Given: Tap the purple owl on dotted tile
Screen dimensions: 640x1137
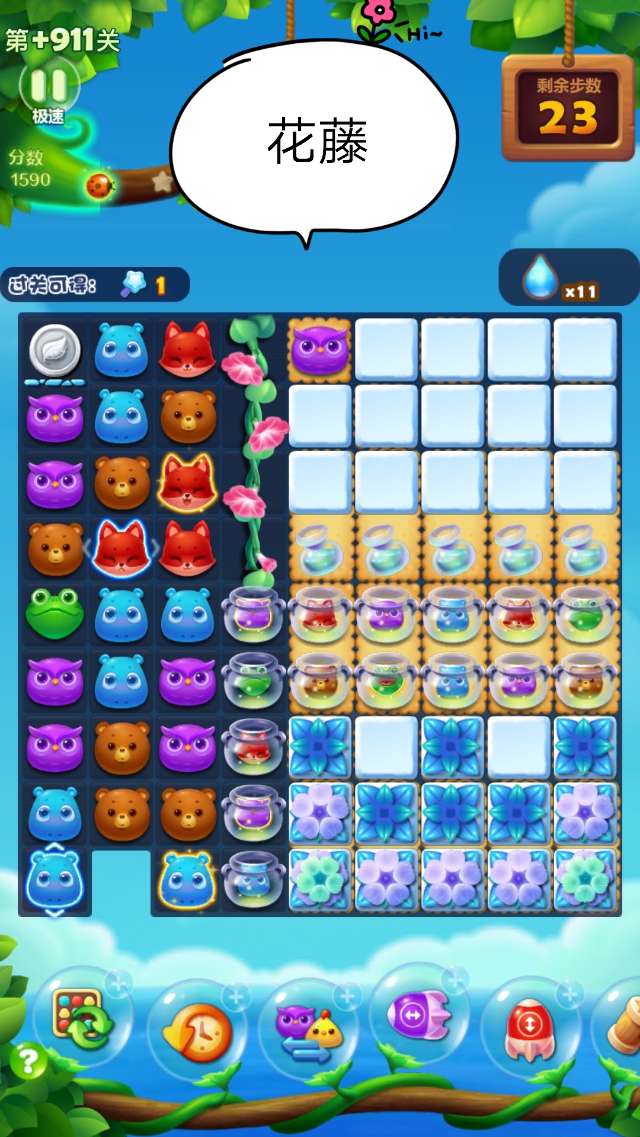Looking at the screenshot, I should [319, 350].
